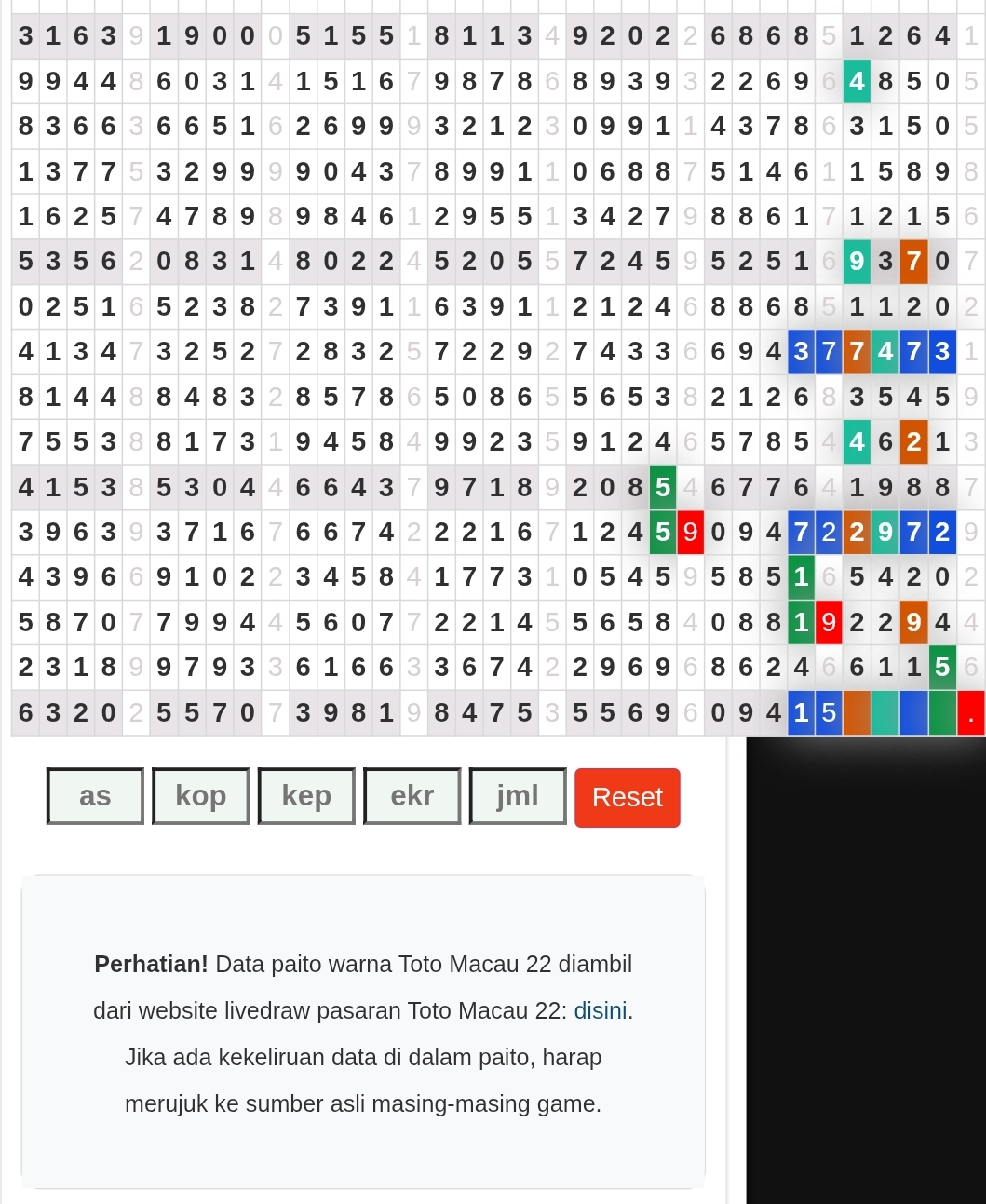The image size is (986, 1204).
Task: Select the "jml" button
Action: [x=518, y=796]
